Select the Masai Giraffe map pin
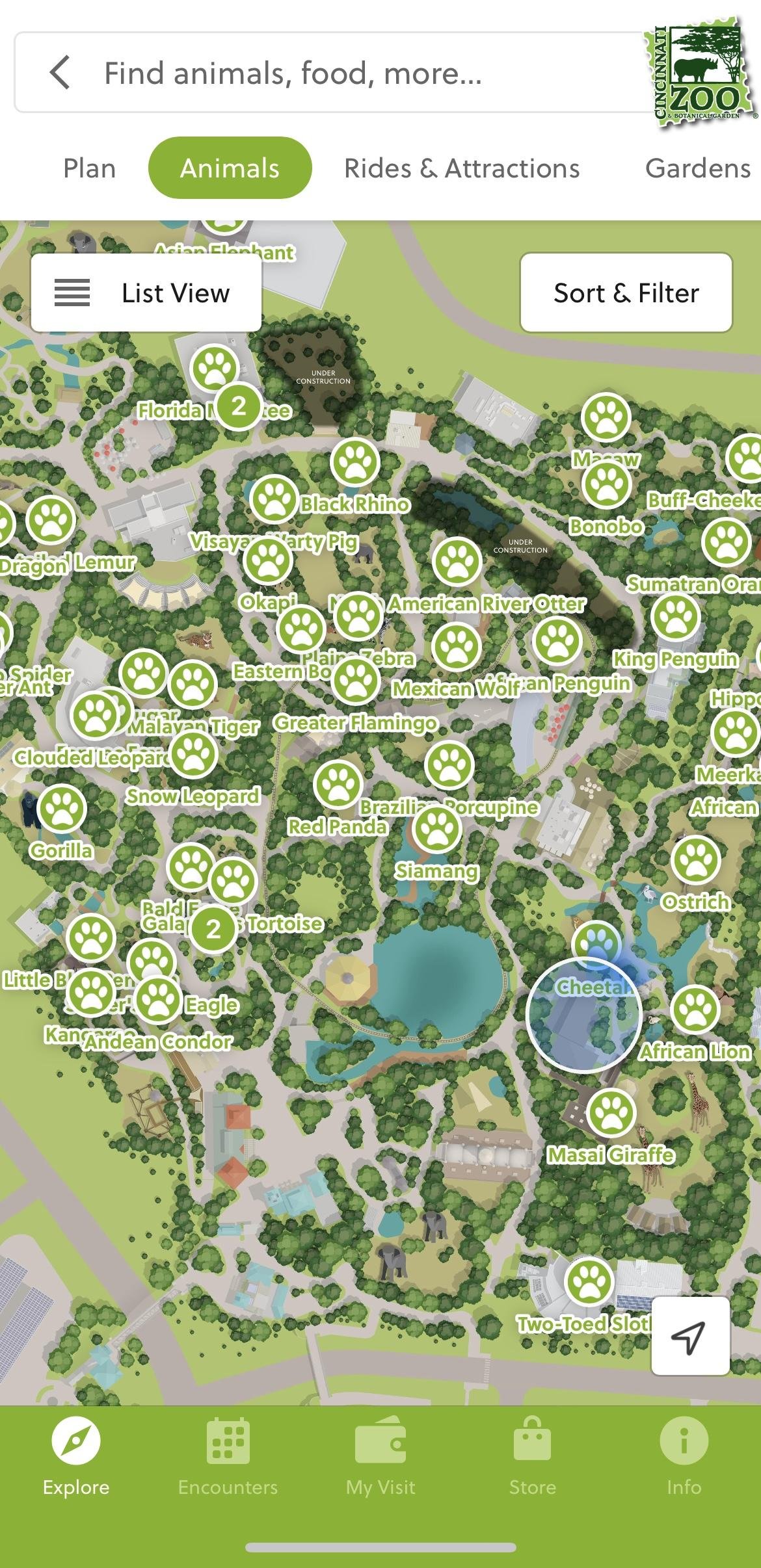Image resolution: width=761 pixels, height=1568 pixels. pyautogui.click(x=611, y=1112)
